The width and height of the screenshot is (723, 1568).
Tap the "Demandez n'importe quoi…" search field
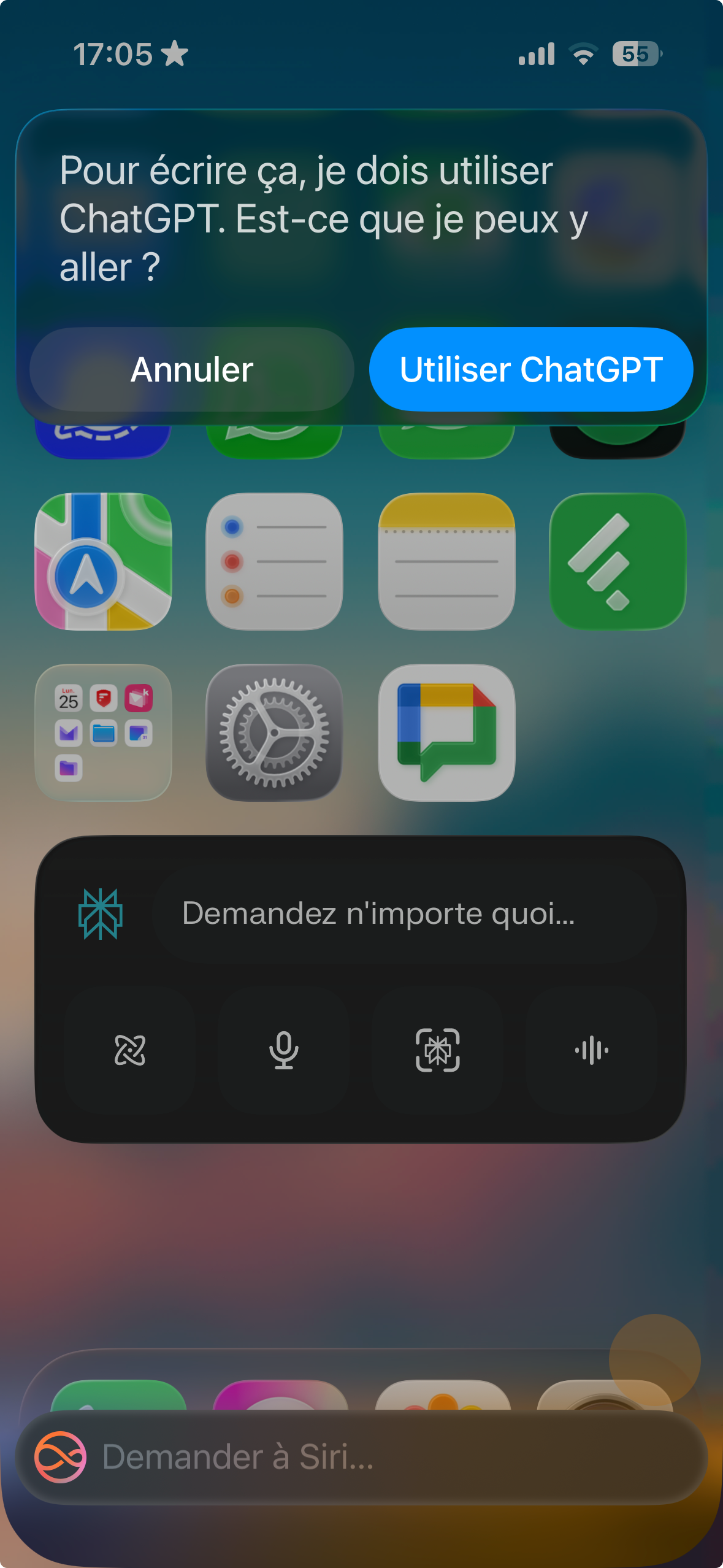tap(405, 913)
